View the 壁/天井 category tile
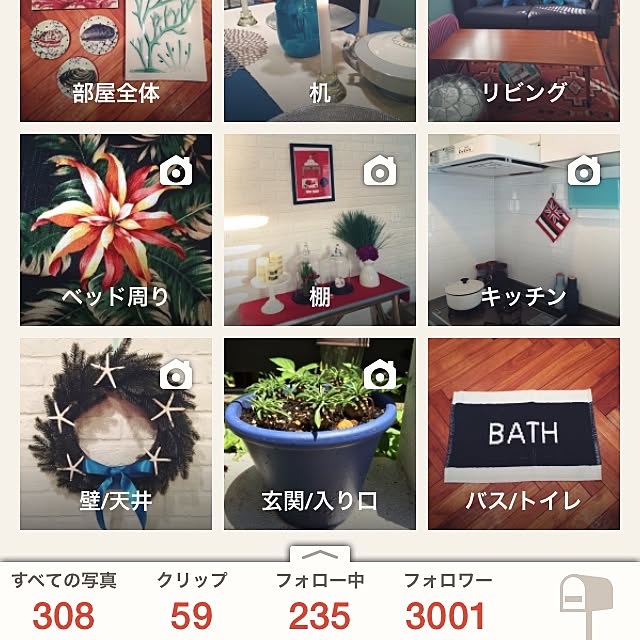 tap(116, 434)
